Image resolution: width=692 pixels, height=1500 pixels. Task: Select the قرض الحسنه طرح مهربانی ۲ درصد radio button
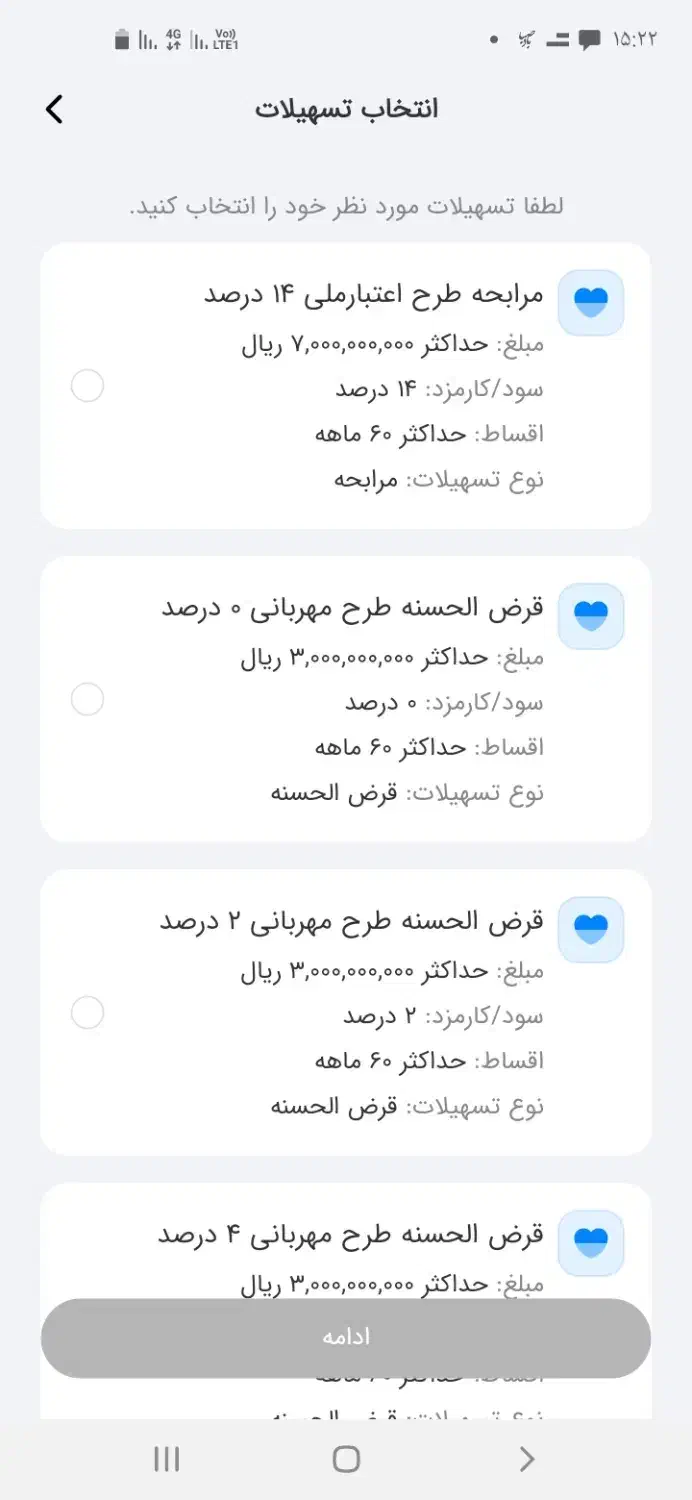click(x=88, y=1013)
